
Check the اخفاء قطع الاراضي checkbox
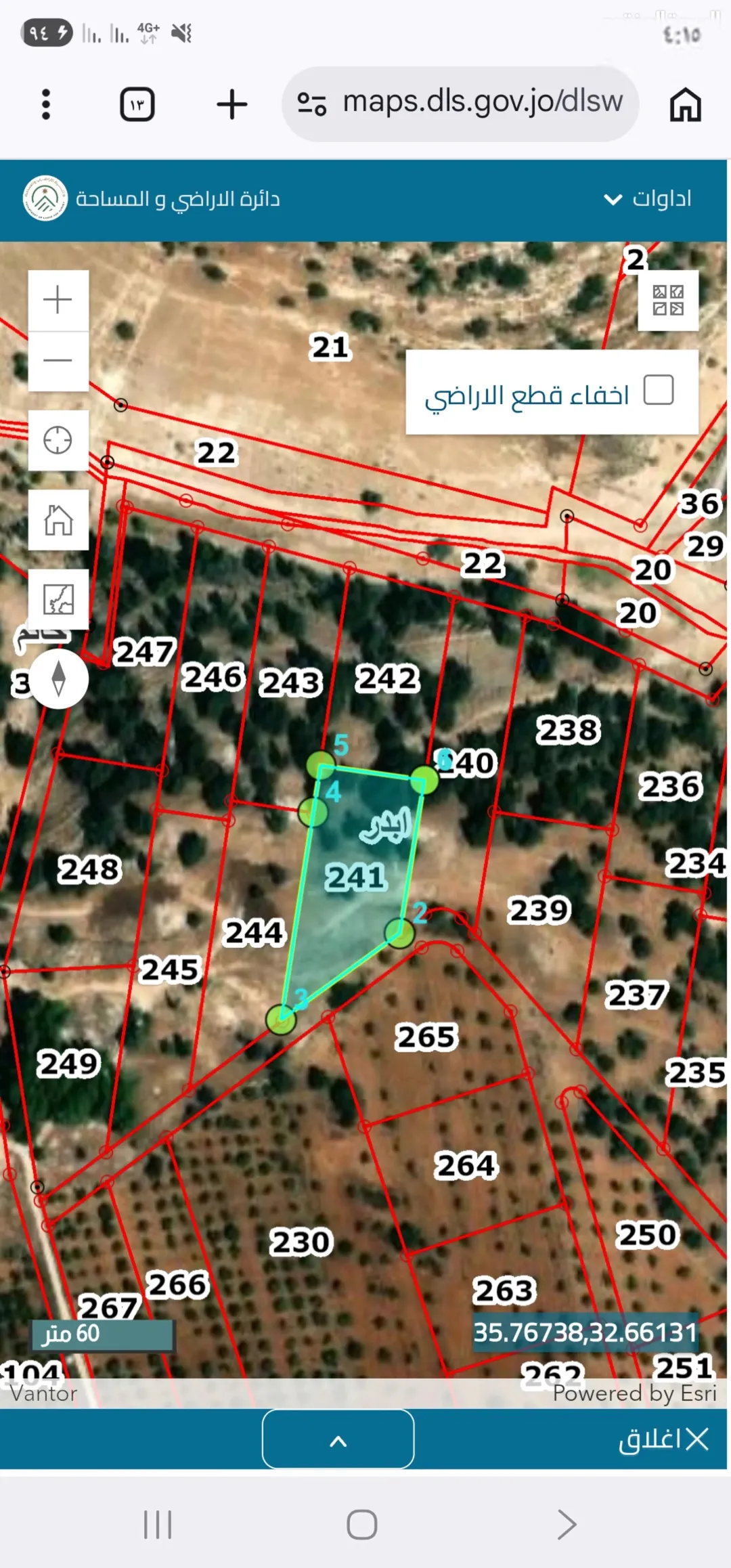[659, 390]
